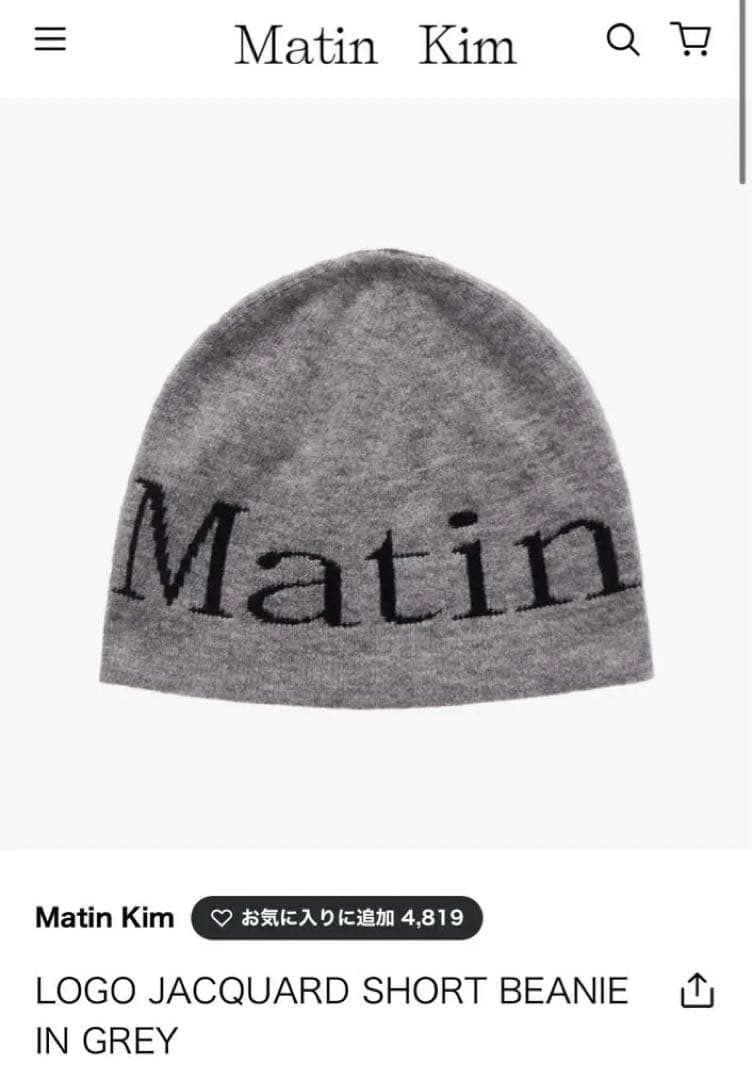Open the Matin Kim brand link
The width and height of the screenshot is (752, 1080).
[x=104, y=918]
